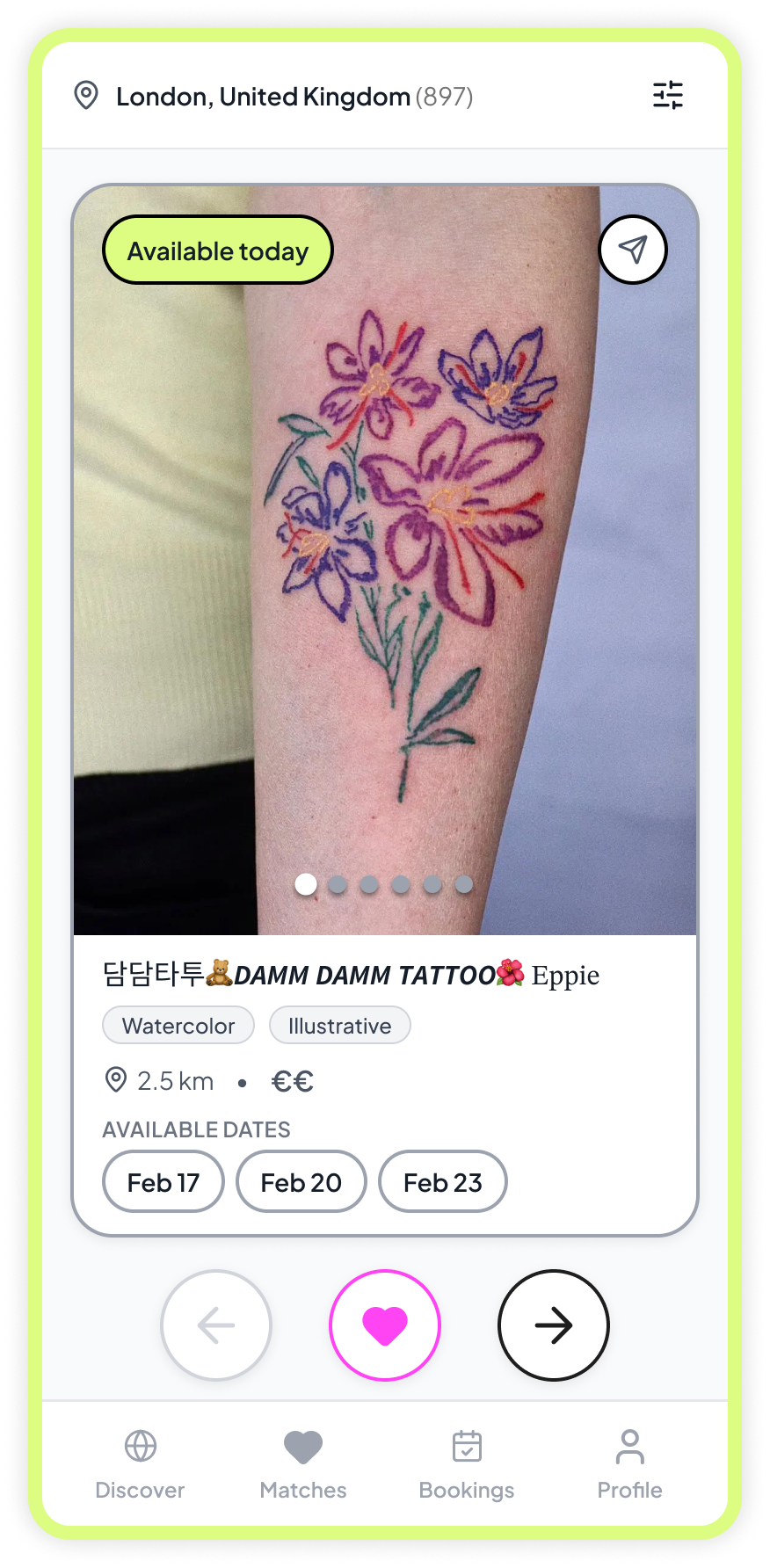
Task: Switch to the Bookings tab
Action: pos(467,1464)
